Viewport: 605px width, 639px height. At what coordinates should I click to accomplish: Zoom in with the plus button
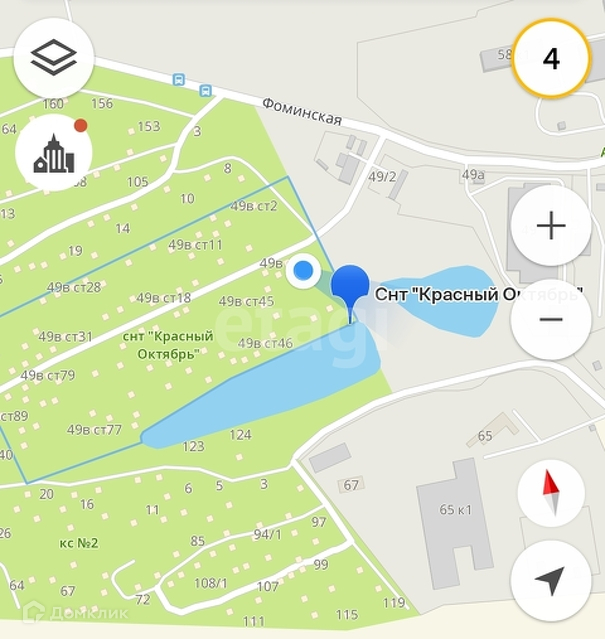[551, 226]
